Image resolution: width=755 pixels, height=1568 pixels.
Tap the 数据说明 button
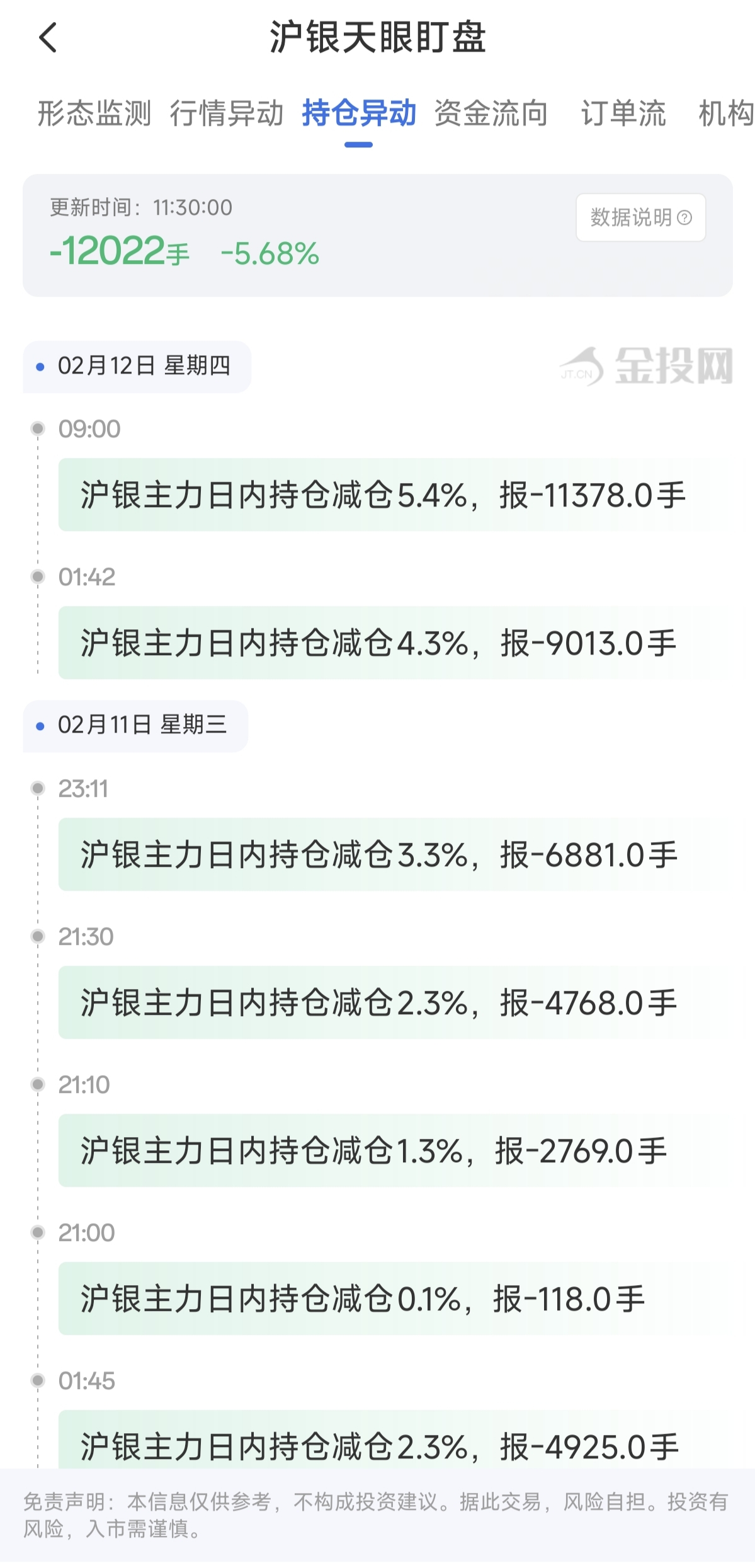[x=640, y=217]
